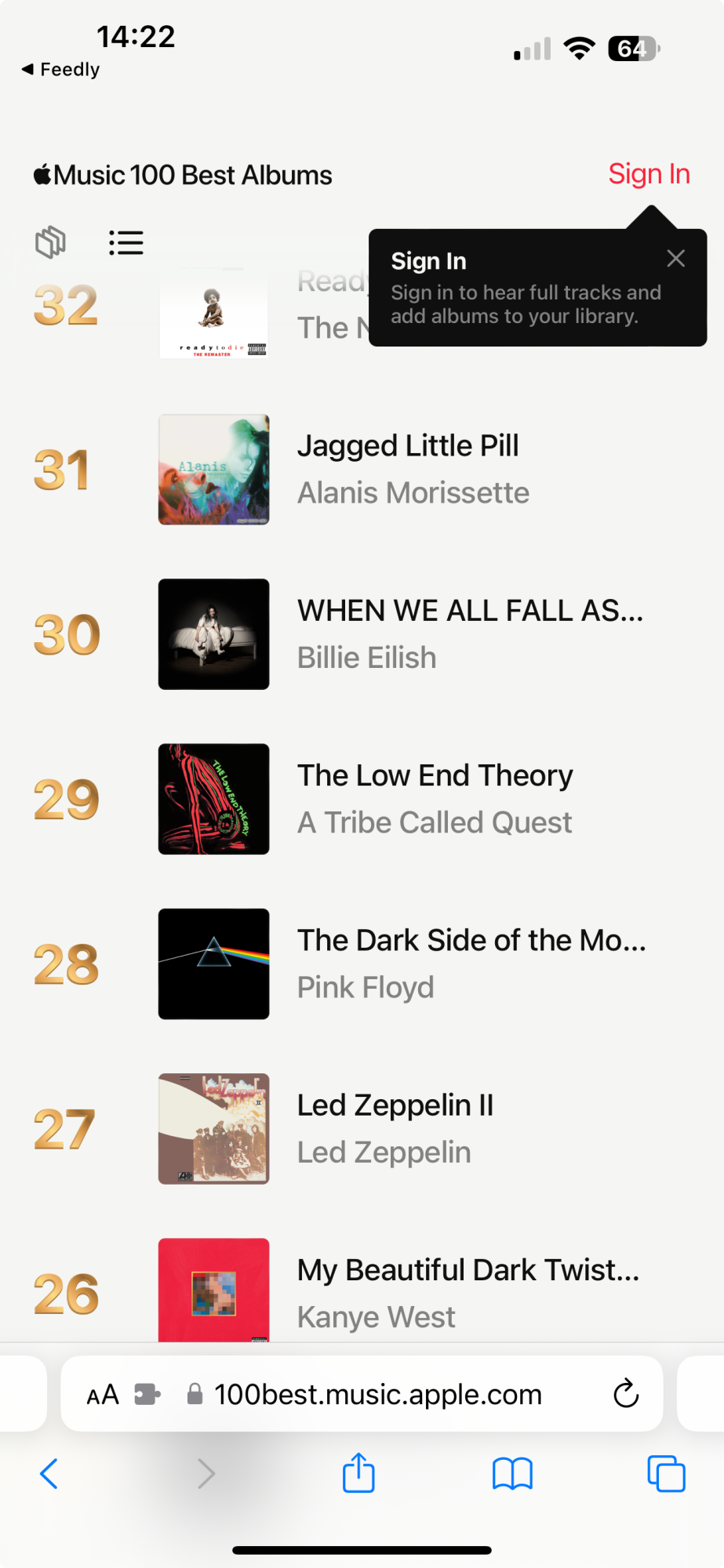
Task: Open Safari bookmarks
Action: pos(512,1474)
